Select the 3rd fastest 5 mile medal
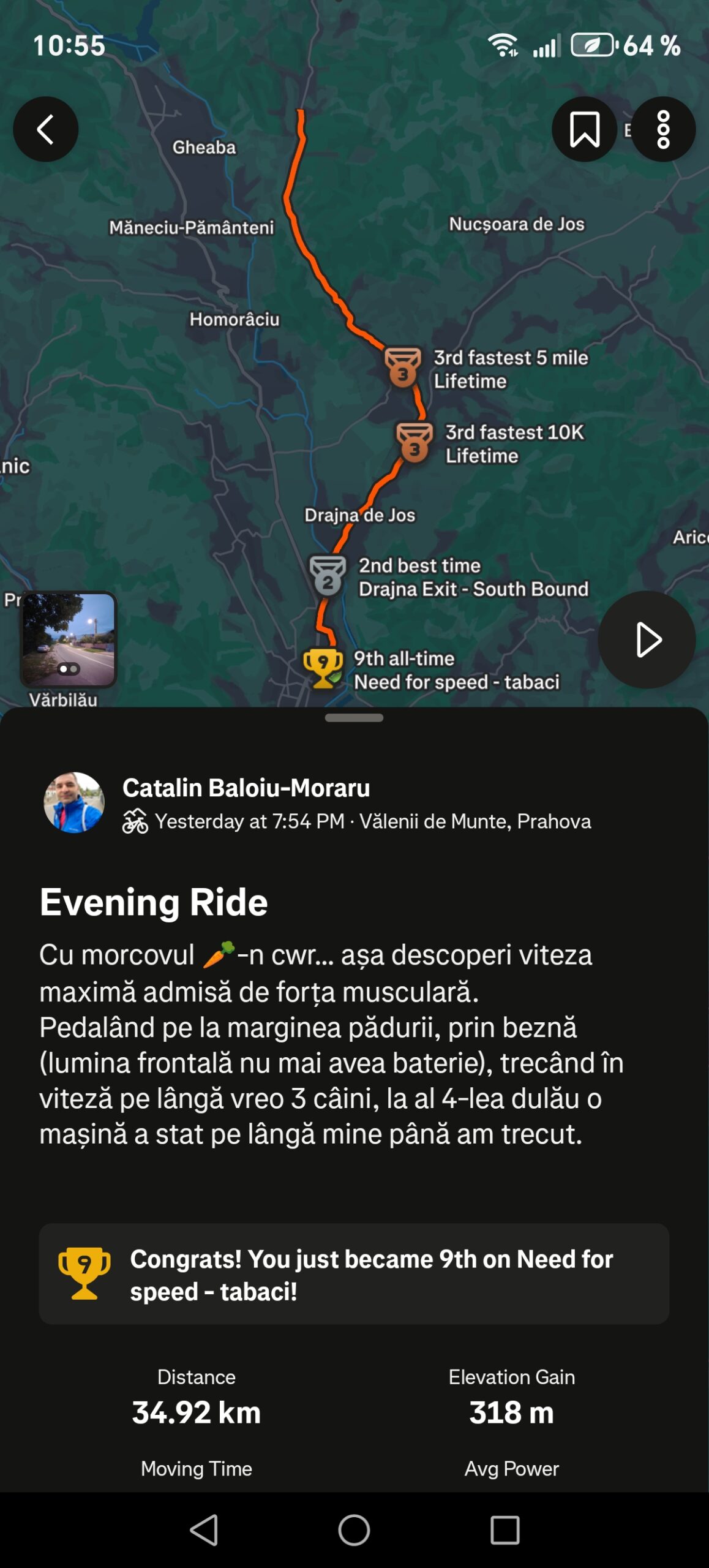 402,366
